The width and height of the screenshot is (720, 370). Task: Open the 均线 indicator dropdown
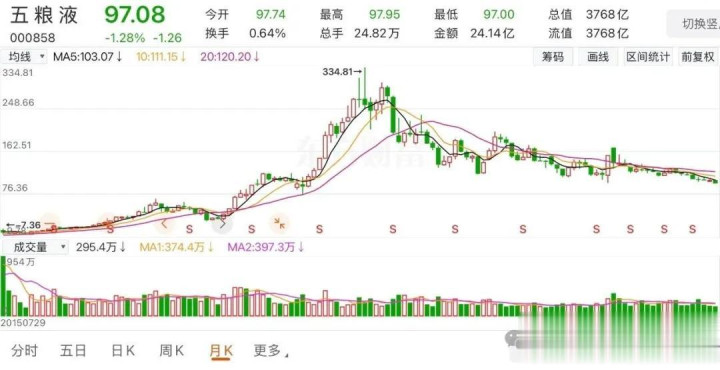click(24, 57)
